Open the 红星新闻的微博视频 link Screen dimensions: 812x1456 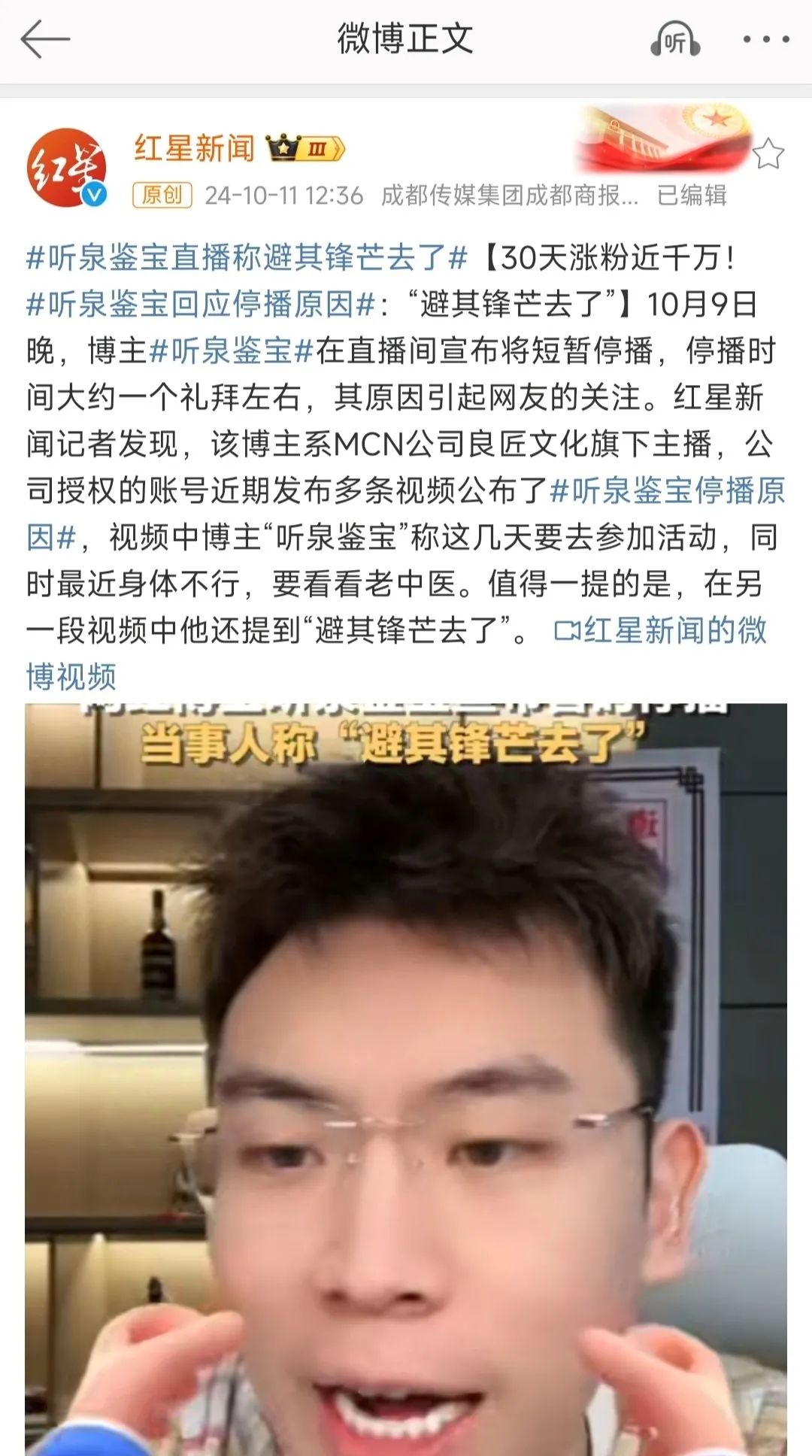[660, 631]
